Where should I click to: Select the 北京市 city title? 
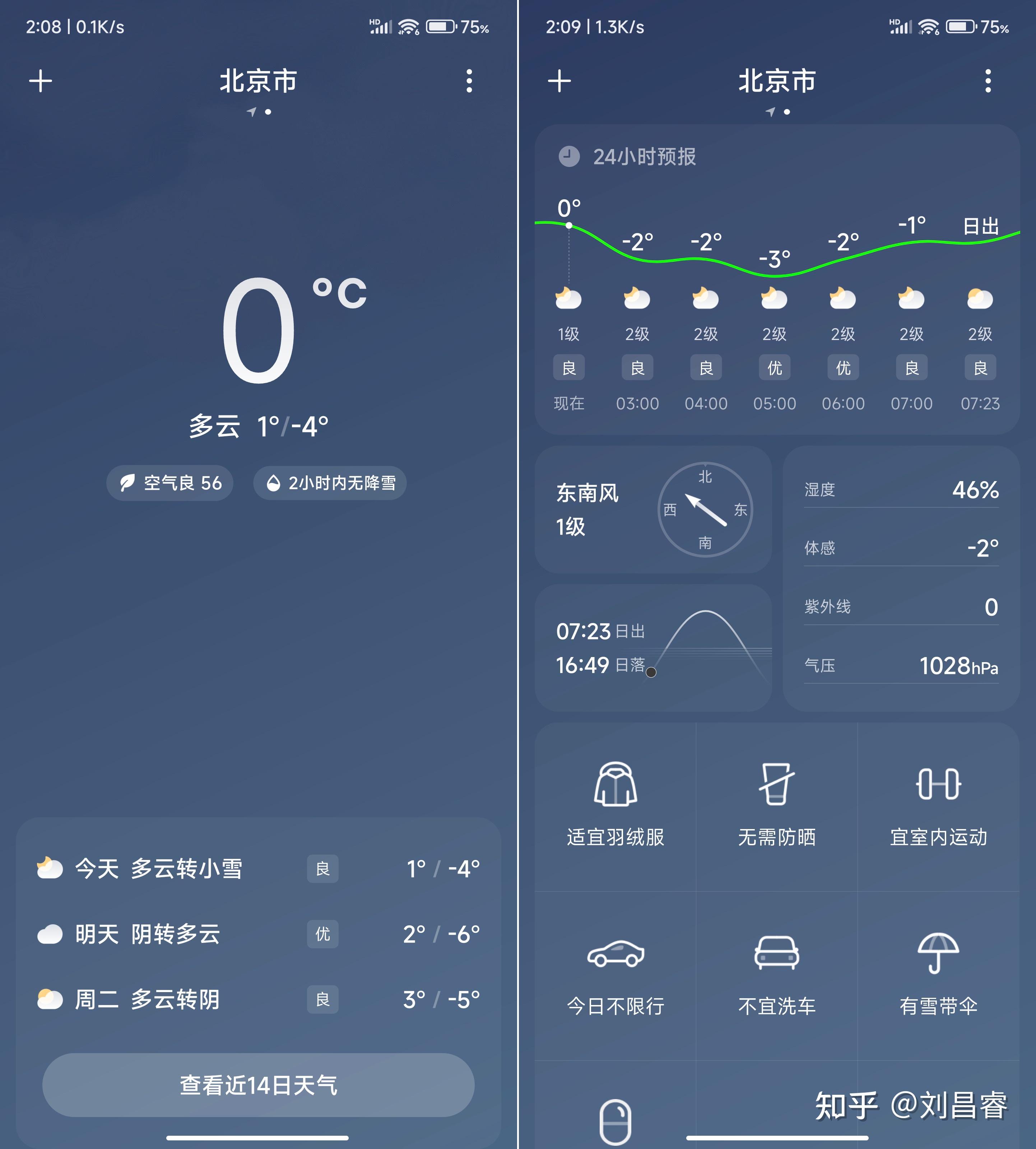pos(257,81)
